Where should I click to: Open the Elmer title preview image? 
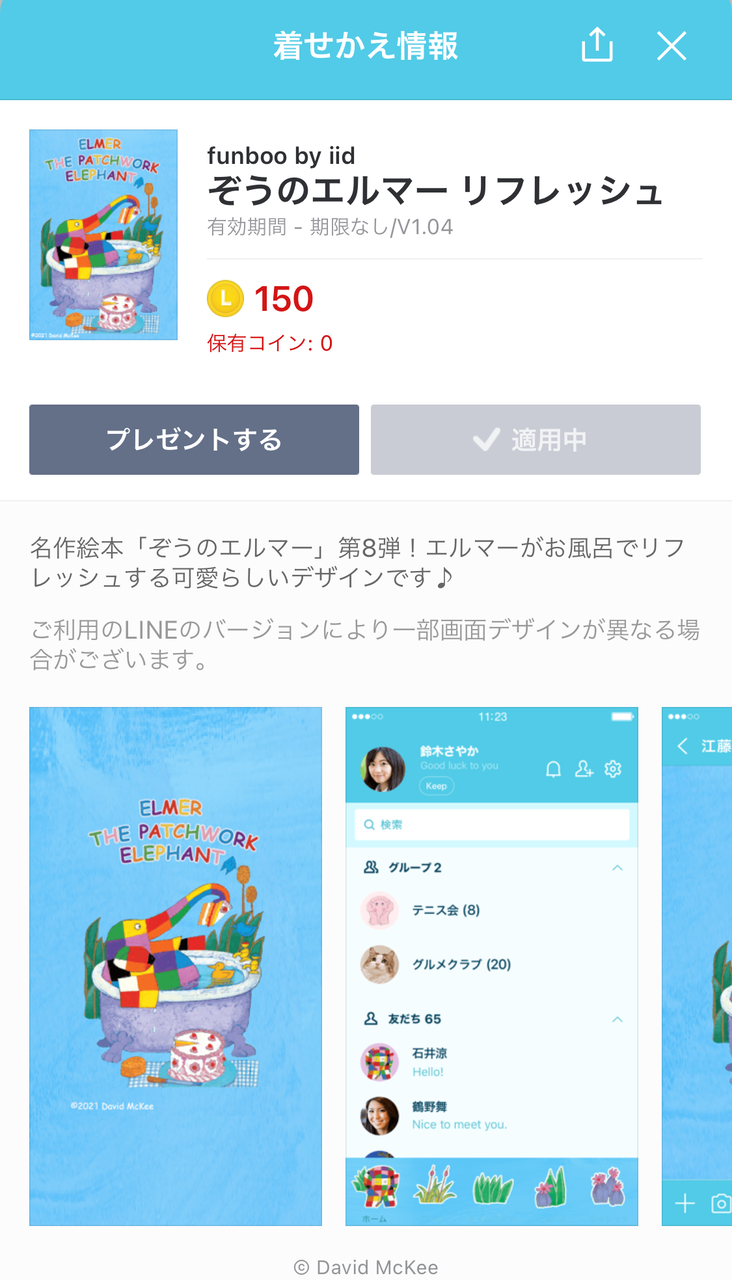coord(176,966)
